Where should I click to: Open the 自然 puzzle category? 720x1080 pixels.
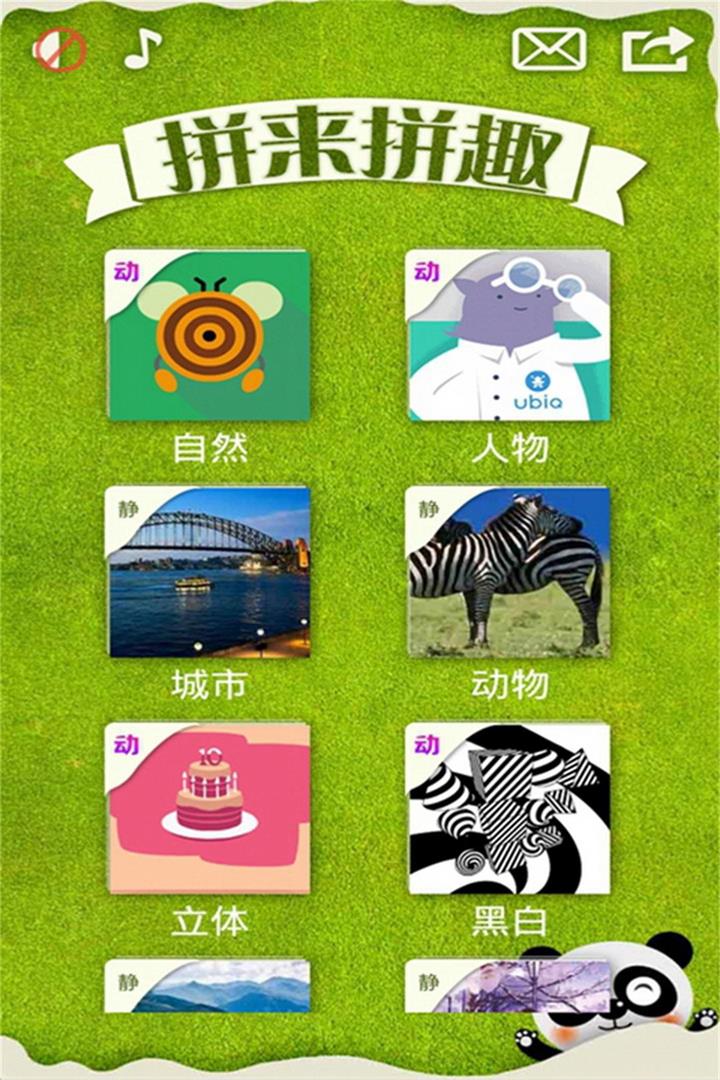(x=208, y=336)
